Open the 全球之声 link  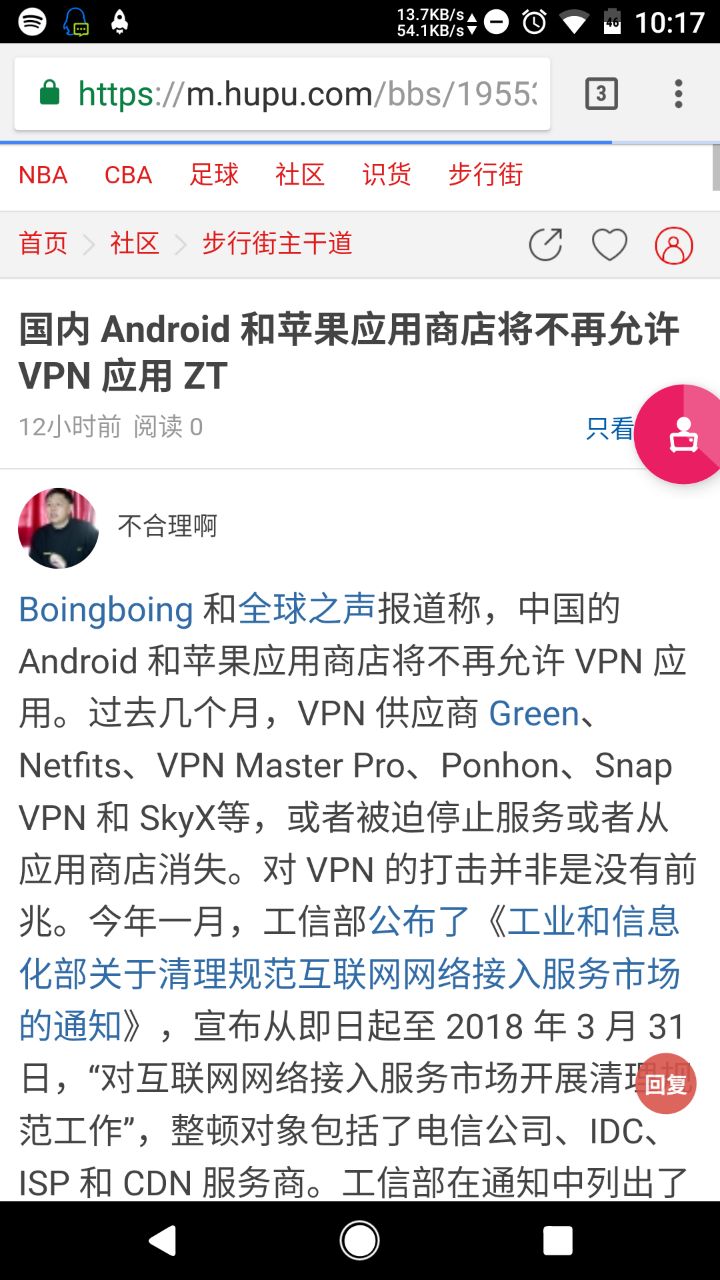(x=306, y=609)
